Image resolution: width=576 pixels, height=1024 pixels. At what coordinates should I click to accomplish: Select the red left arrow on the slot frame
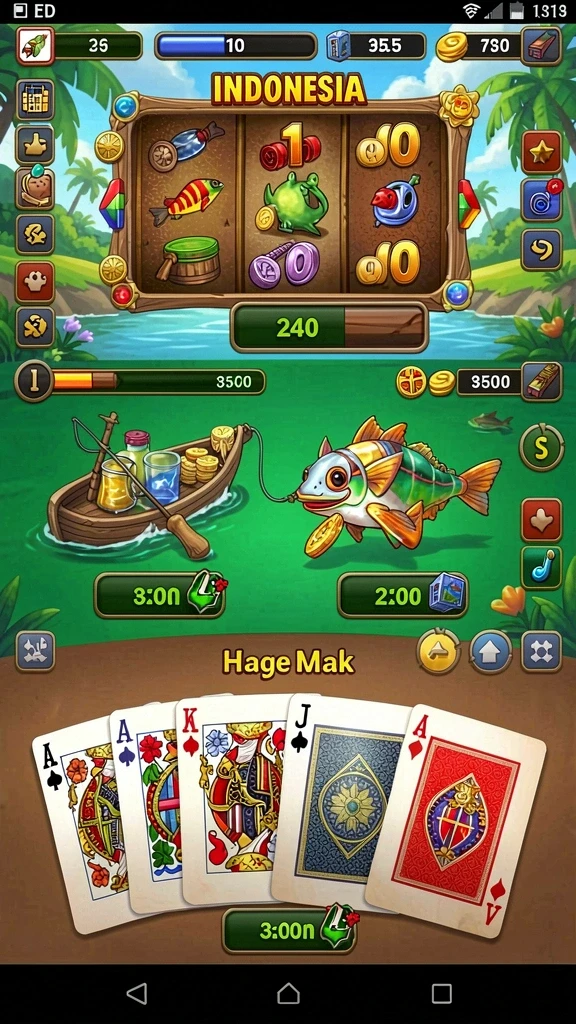click(112, 204)
